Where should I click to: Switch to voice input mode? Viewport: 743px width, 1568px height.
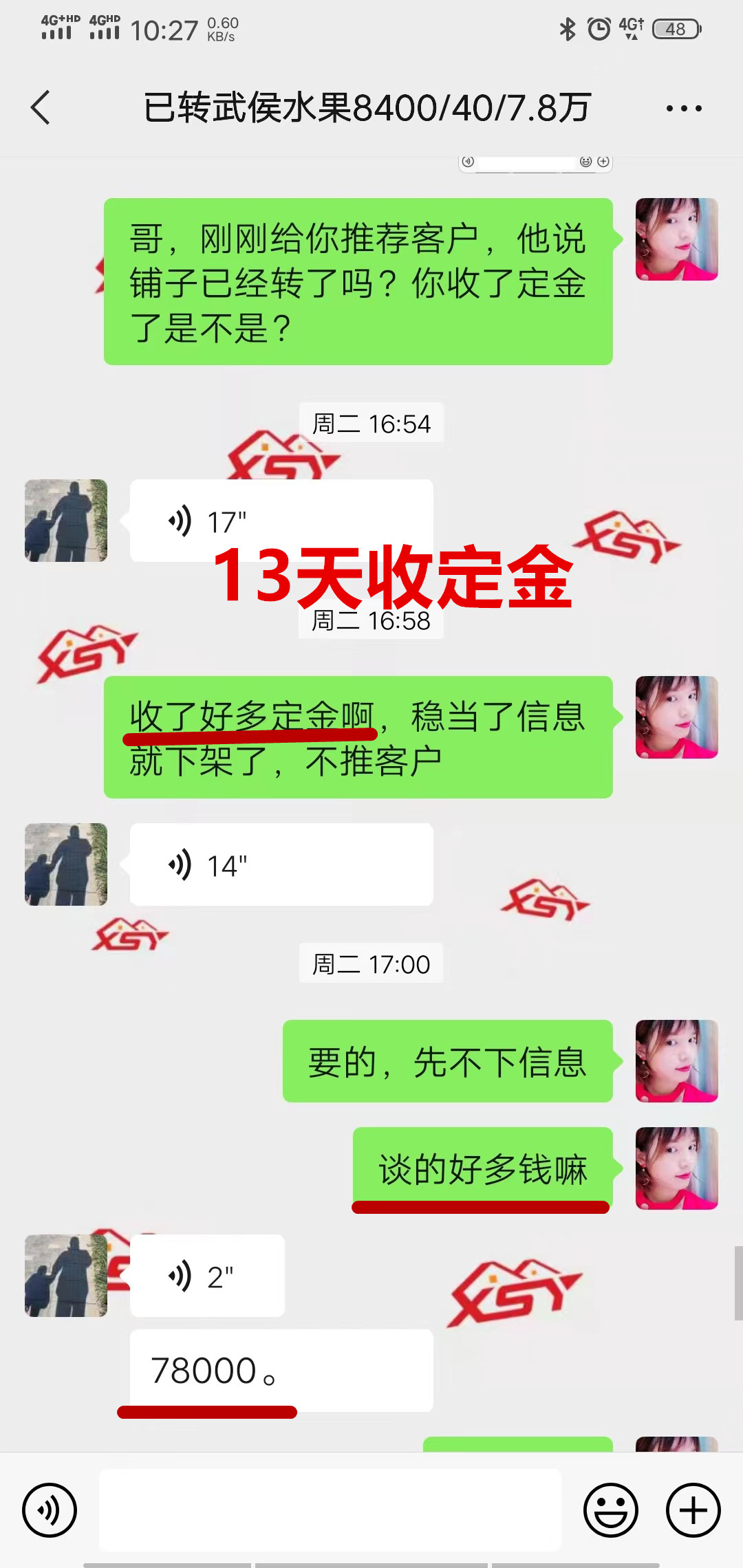pyautogui.click(x=50, y=1510)
